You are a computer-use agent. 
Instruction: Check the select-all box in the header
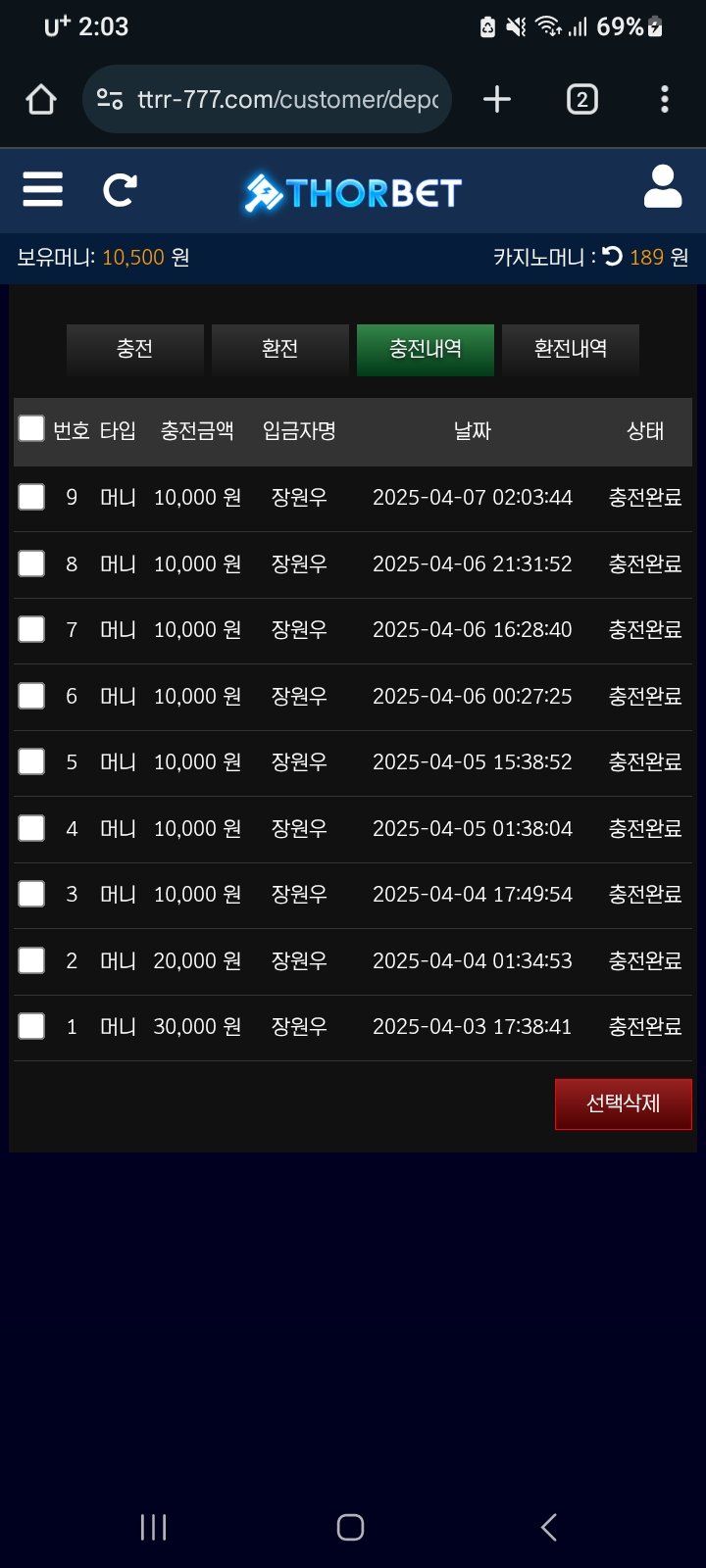click(x=31, y=428)
